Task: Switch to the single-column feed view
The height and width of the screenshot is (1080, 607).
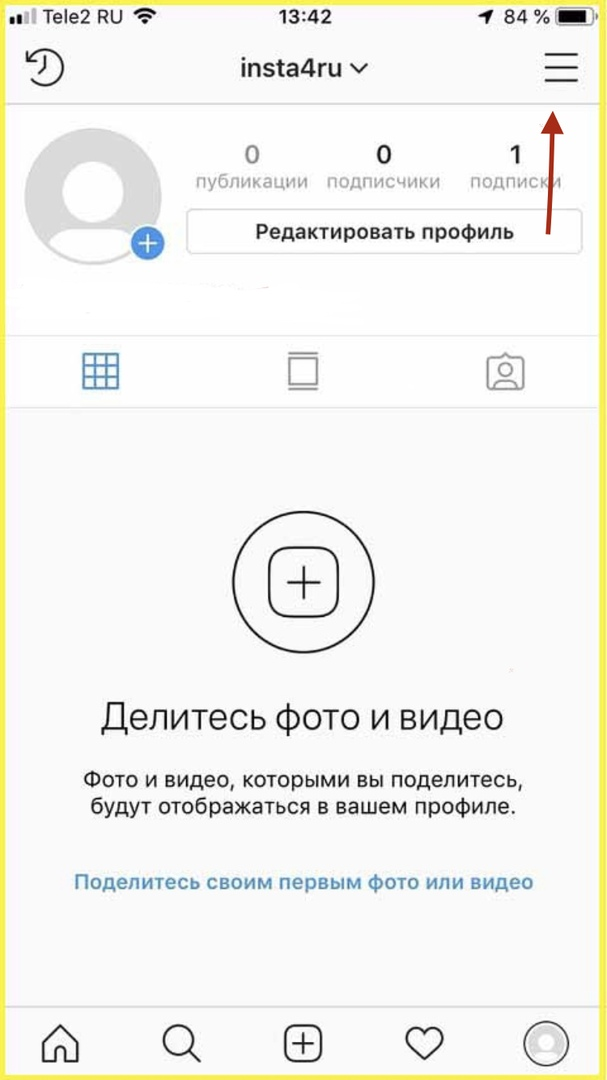Action: (302, 372)
